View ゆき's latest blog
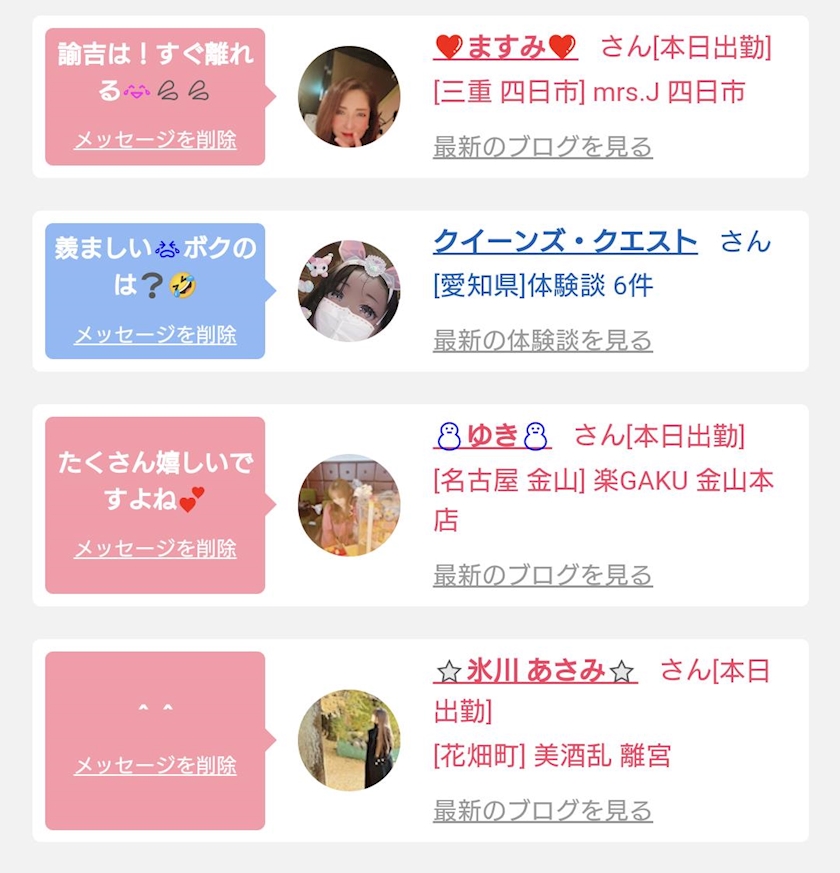Image resolution: width=840 pixels, height=873 pixels. coord(543,575)
